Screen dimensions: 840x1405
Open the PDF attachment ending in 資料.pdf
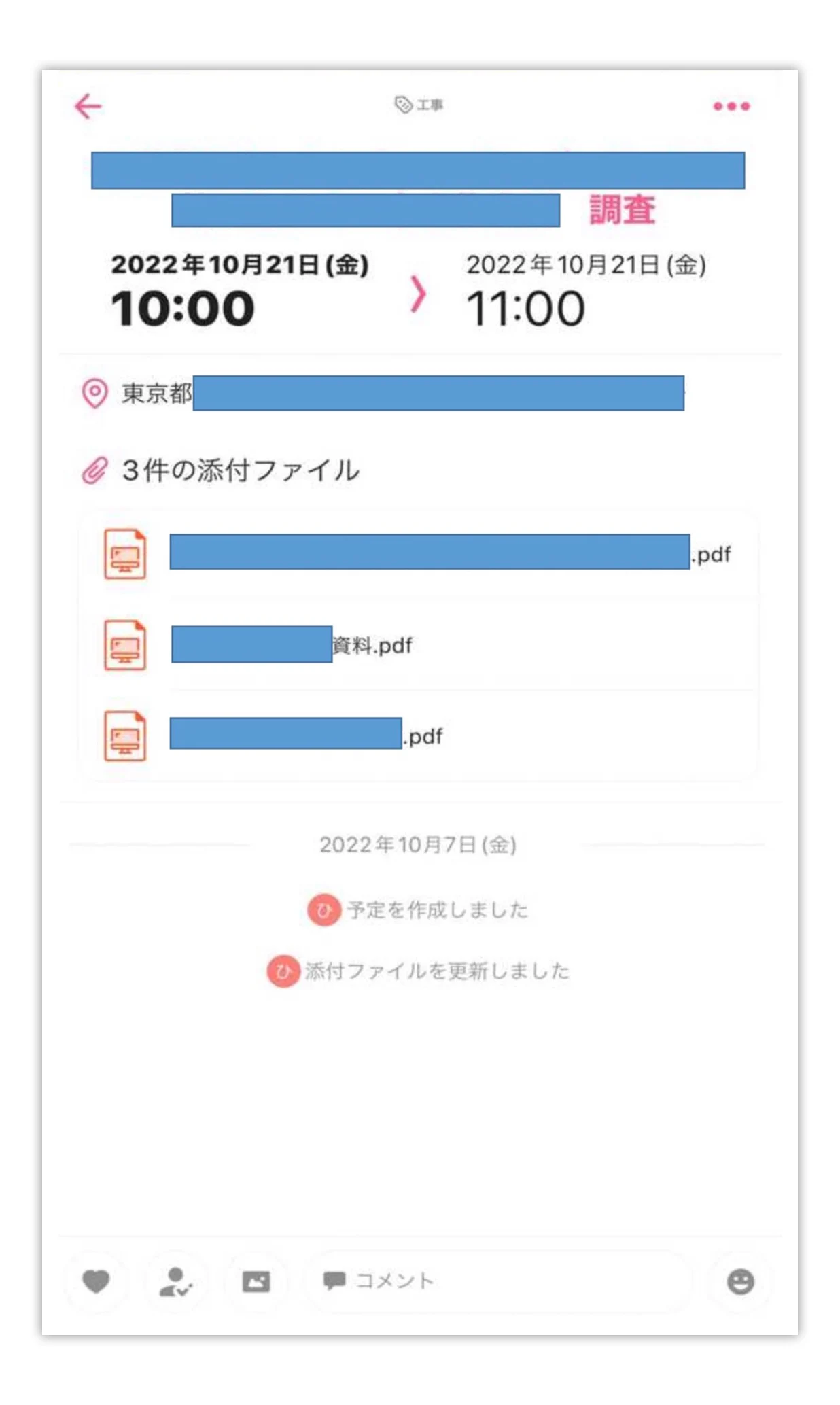[x=292, y=644]
